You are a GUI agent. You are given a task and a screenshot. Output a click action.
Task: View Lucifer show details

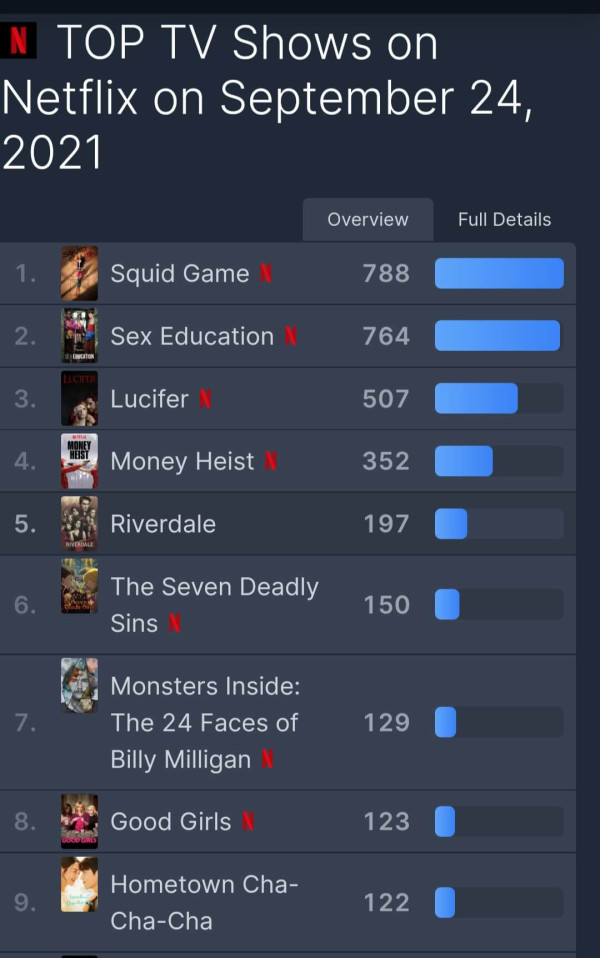tap(149, 399)
